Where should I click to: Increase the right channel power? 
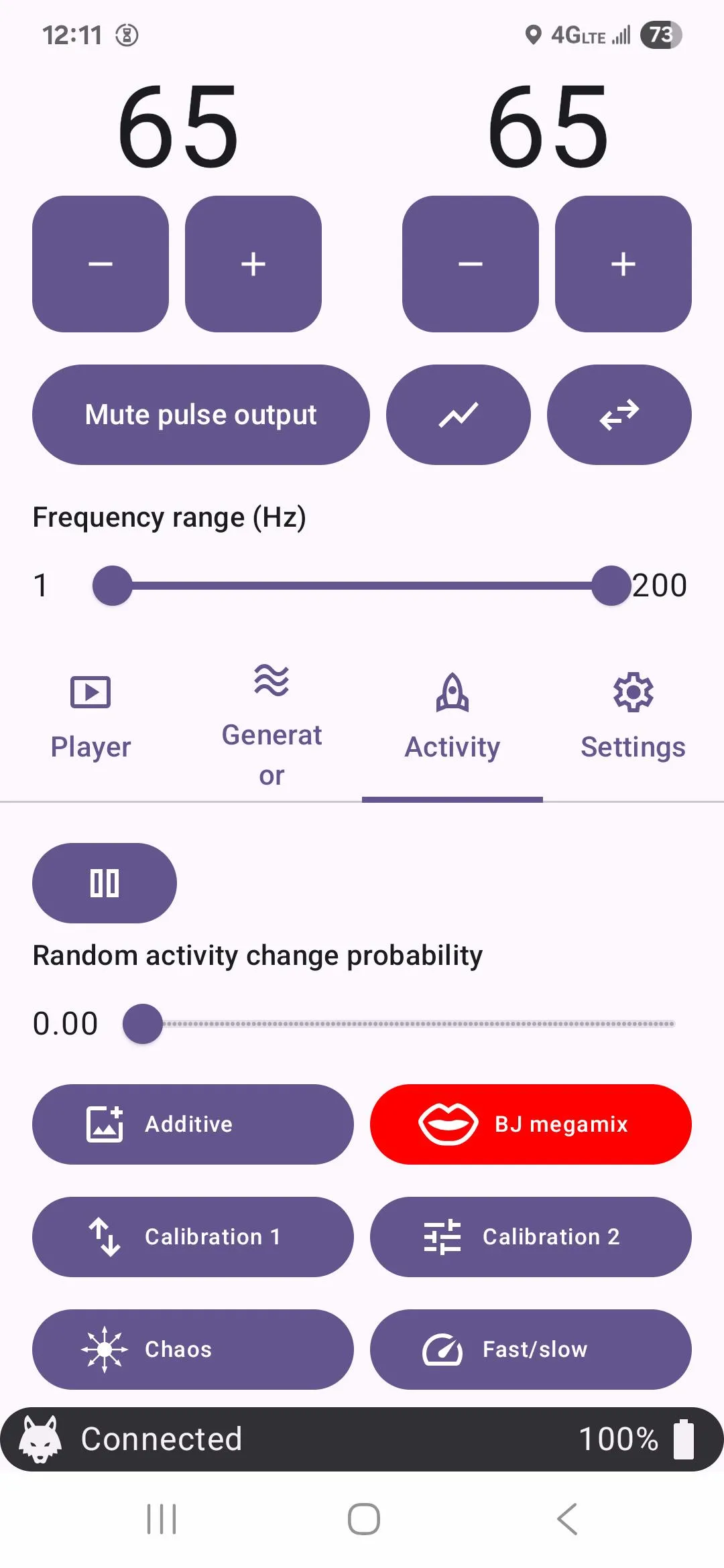[623, 264]
